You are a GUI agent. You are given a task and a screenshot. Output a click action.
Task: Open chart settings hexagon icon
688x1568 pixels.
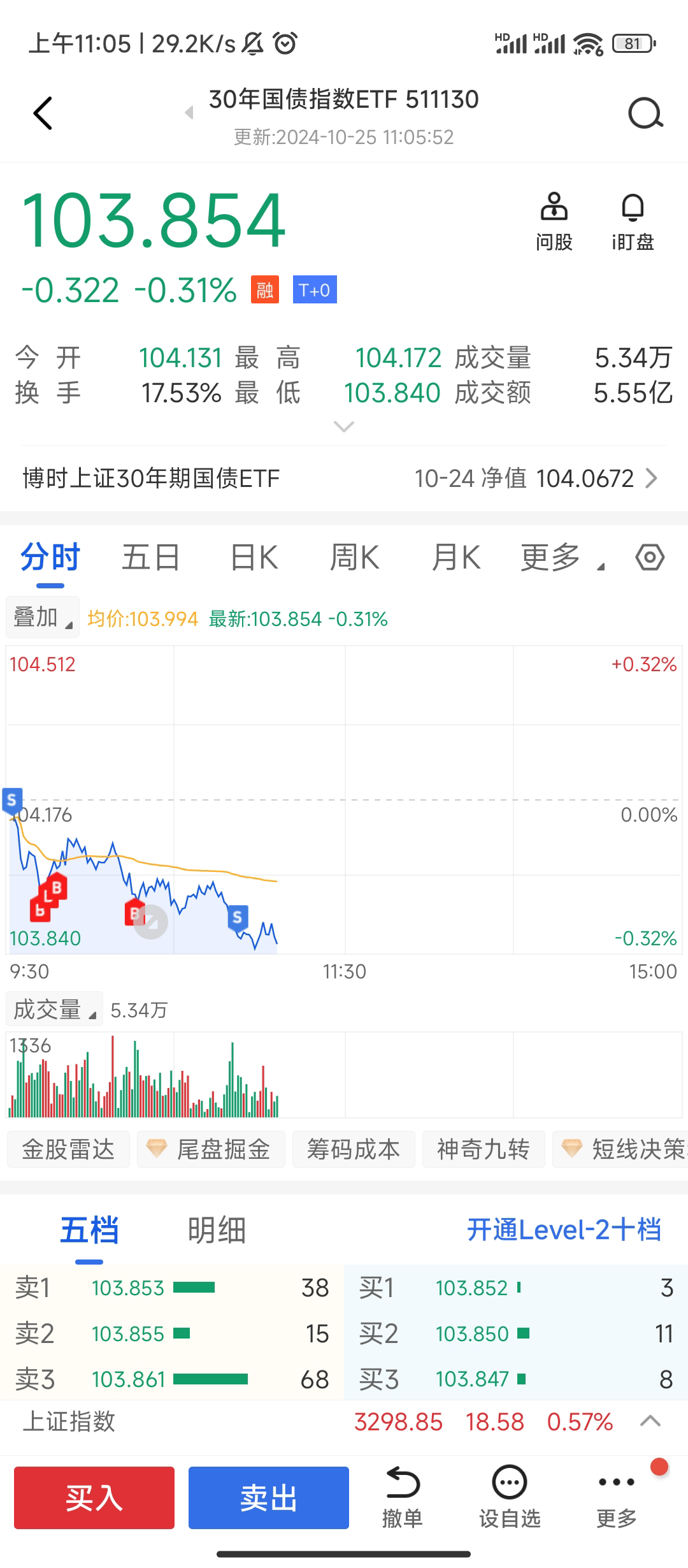pos(650,558)
